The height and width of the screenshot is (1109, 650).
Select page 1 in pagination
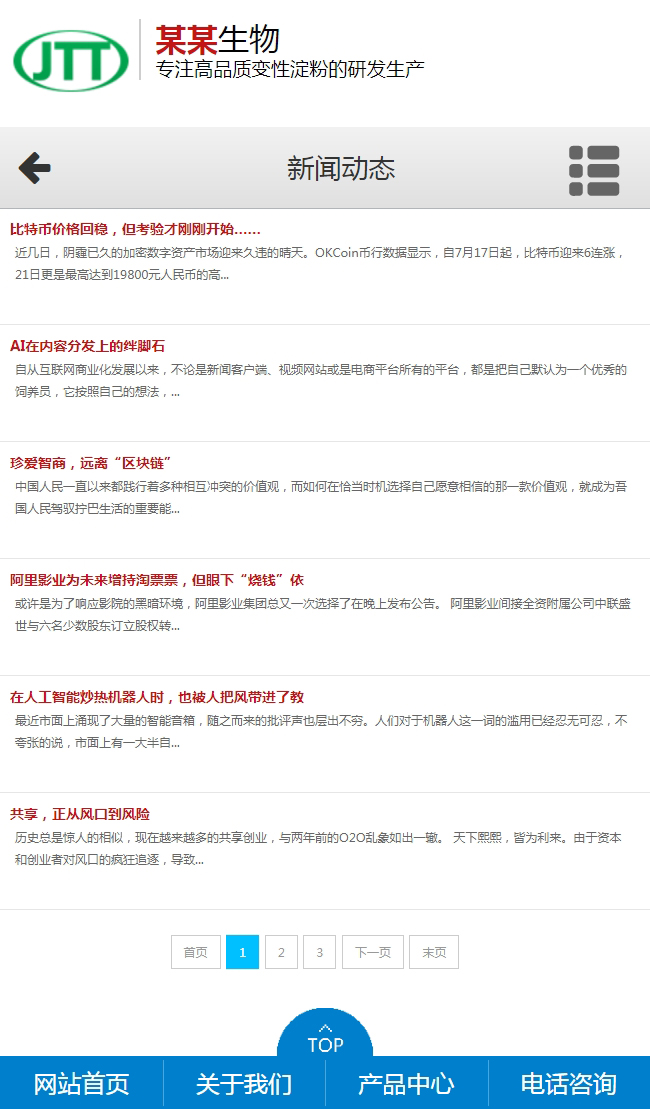(x=242, y=952)
